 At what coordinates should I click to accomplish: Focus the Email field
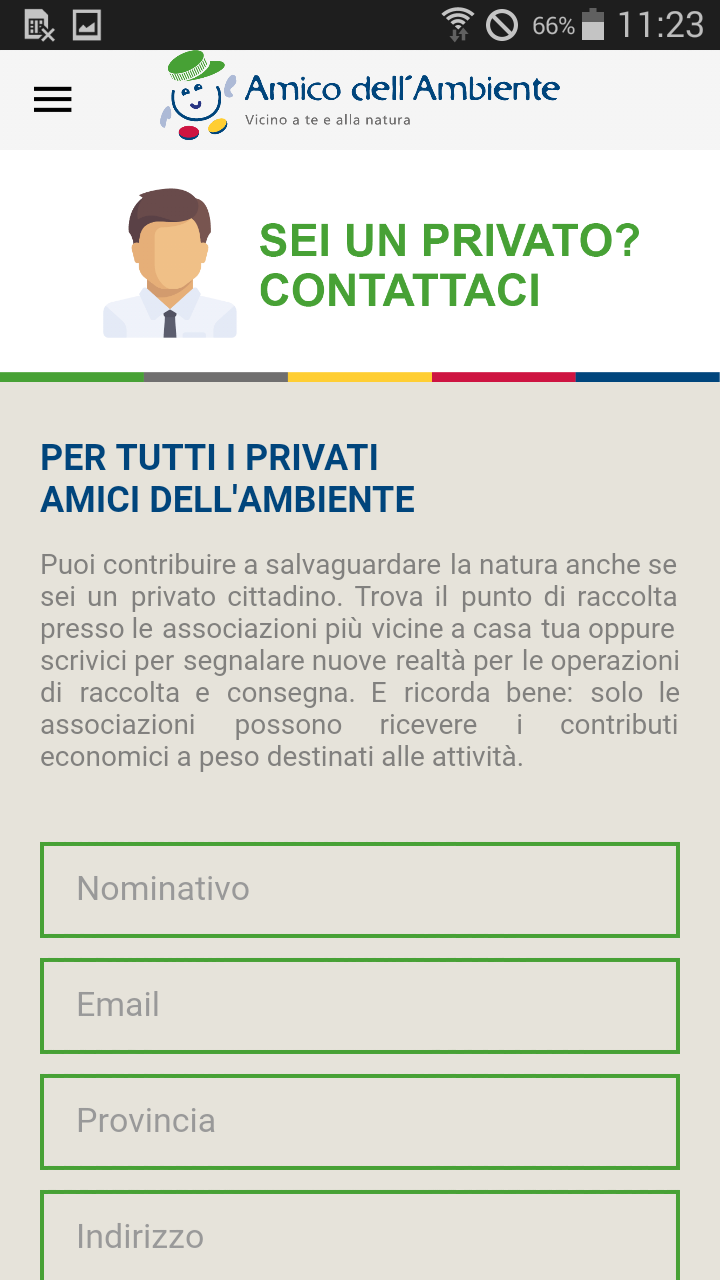coord(360,1006)
